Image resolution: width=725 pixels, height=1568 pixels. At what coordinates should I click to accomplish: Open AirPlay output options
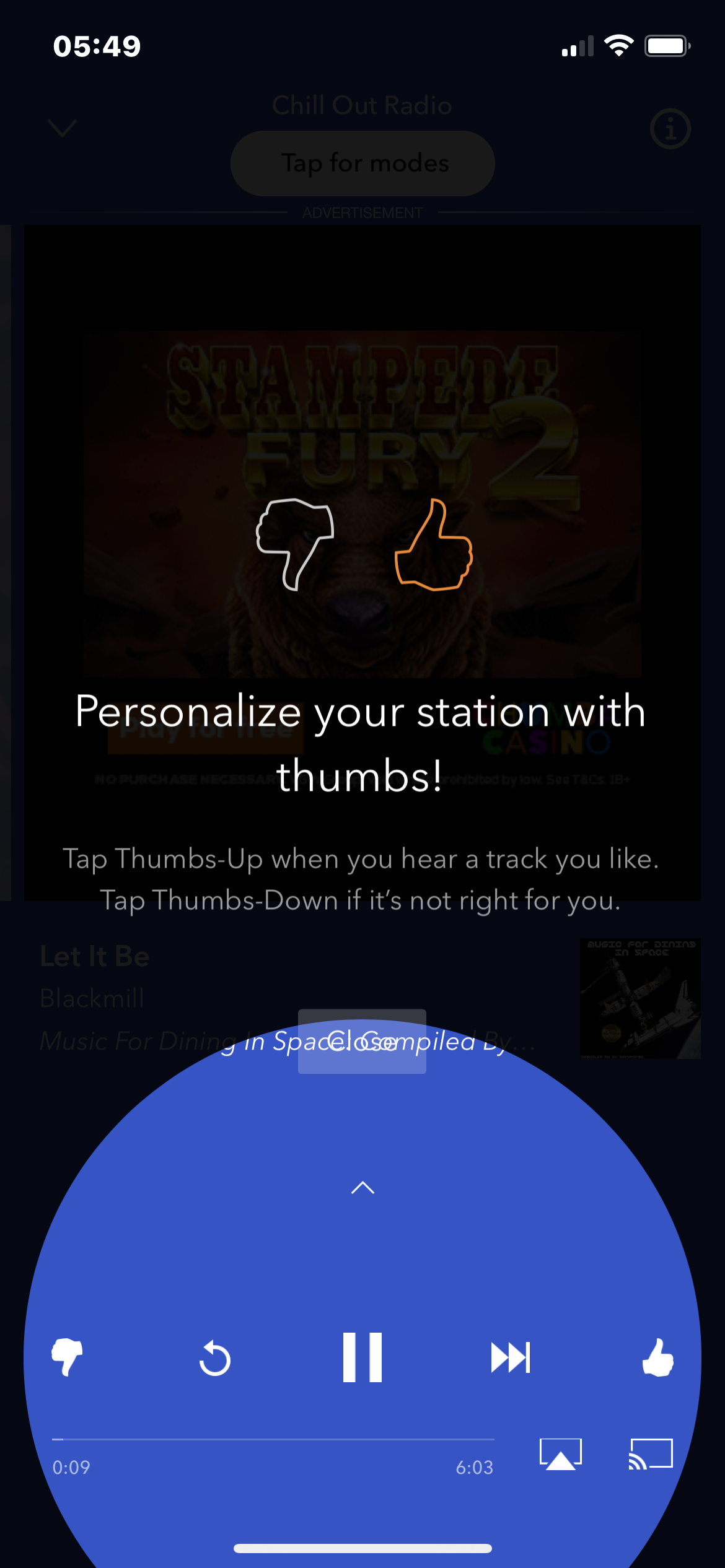pos(560,1453)
